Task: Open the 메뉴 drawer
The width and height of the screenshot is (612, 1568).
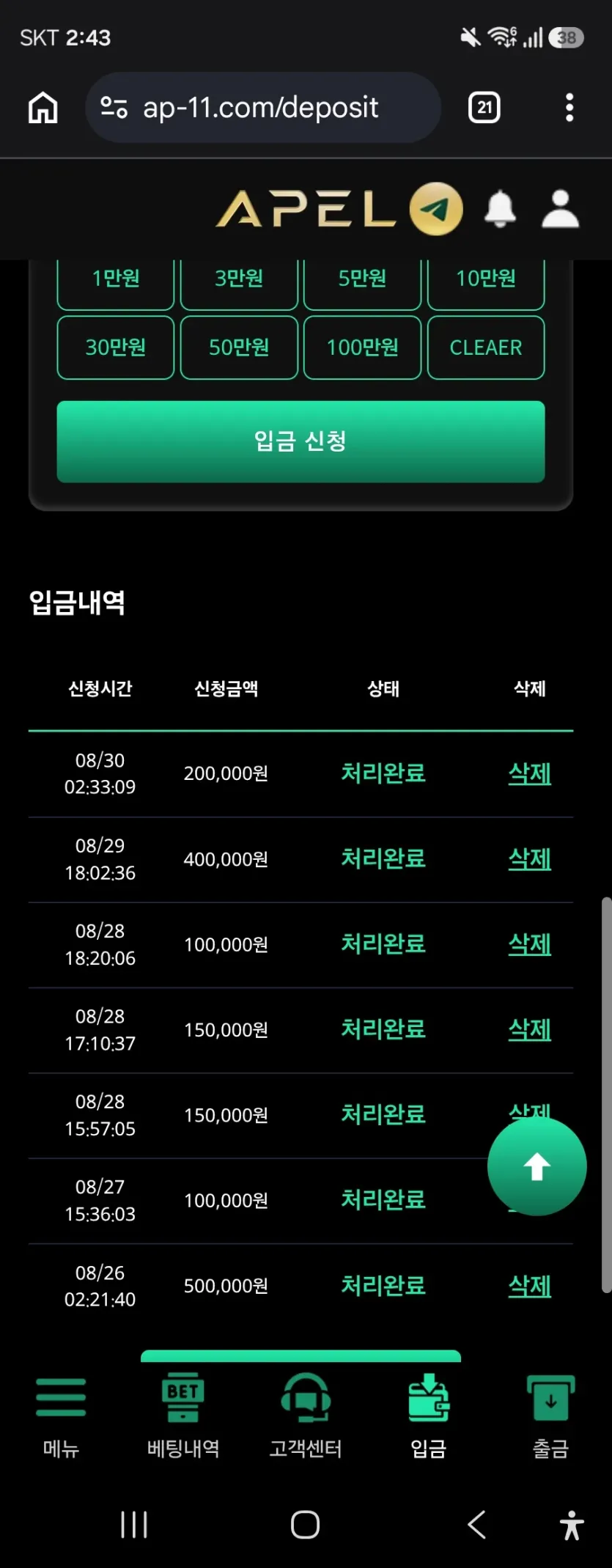Action: [61, 1416]
